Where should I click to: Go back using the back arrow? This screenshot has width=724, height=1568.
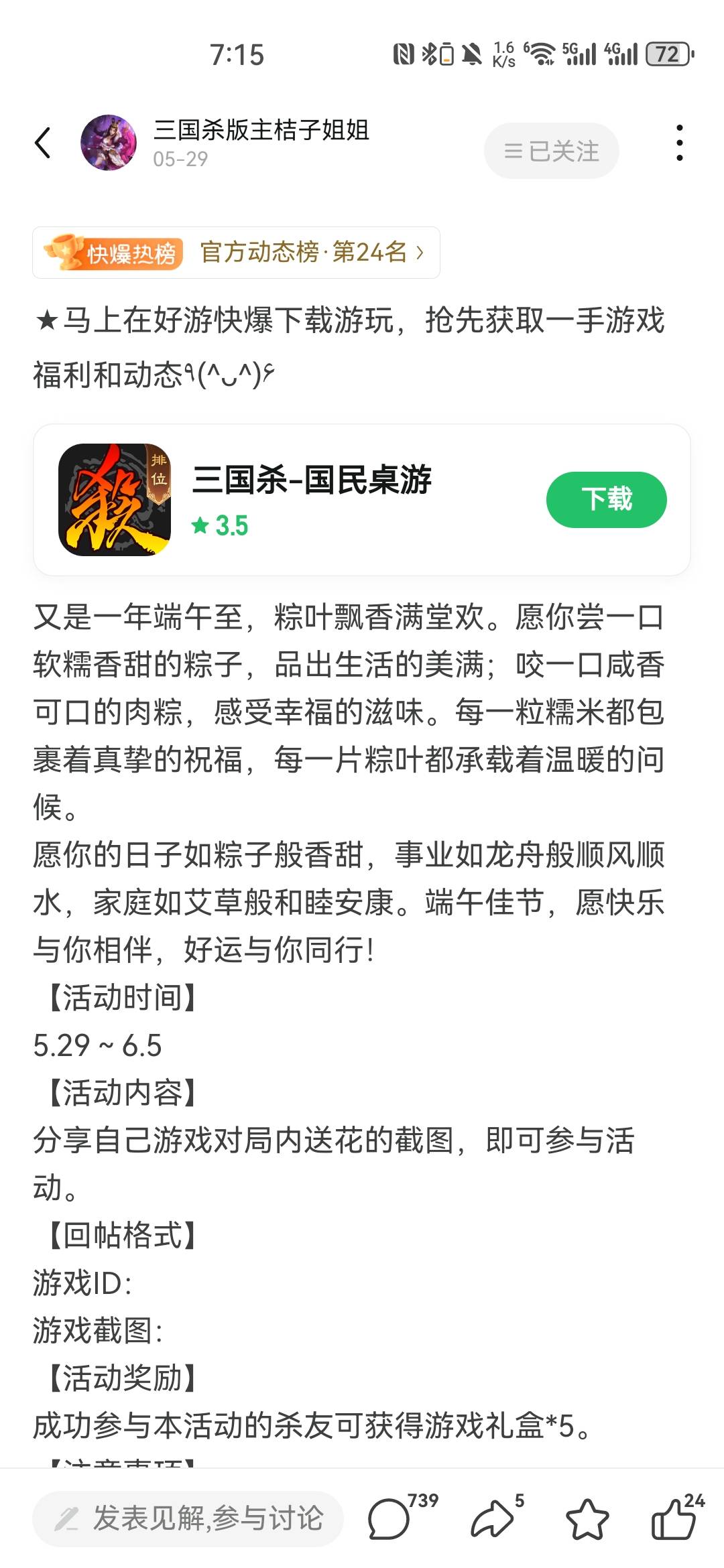(x=43, y=143)
